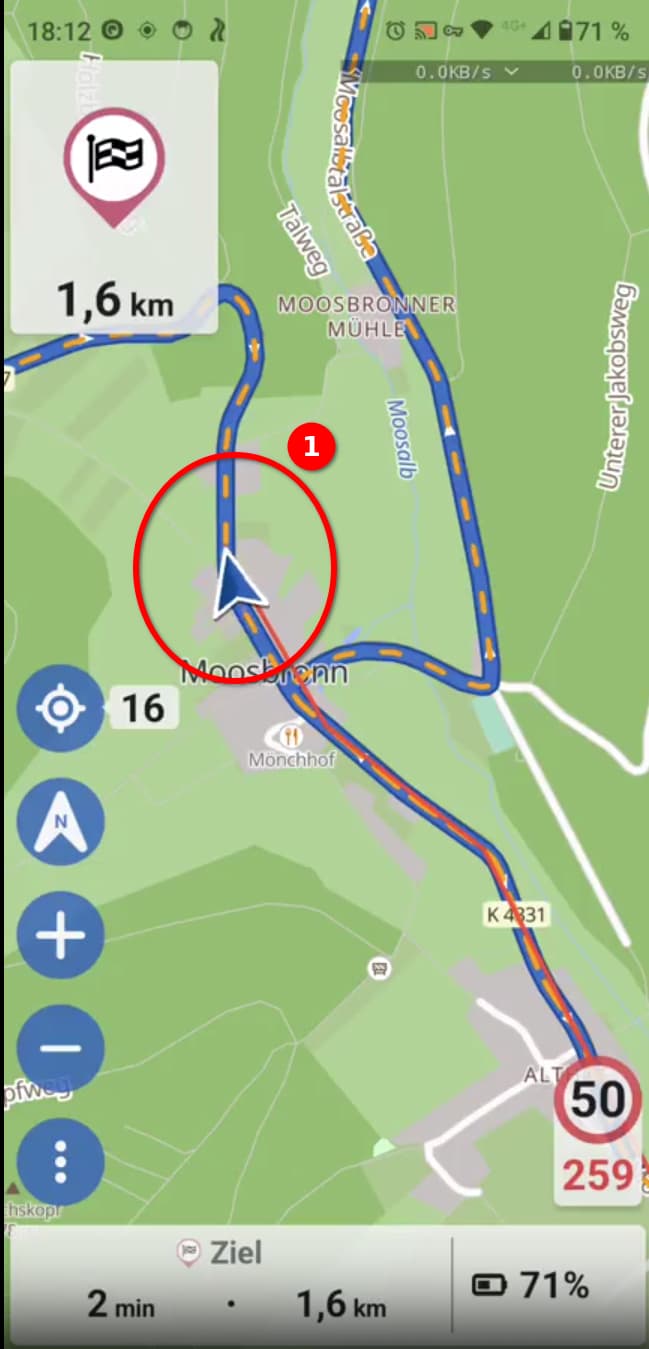The height and width of the screenshot is (1349, 649).
Task: Zoom in with the plus button
Action: 60,935
